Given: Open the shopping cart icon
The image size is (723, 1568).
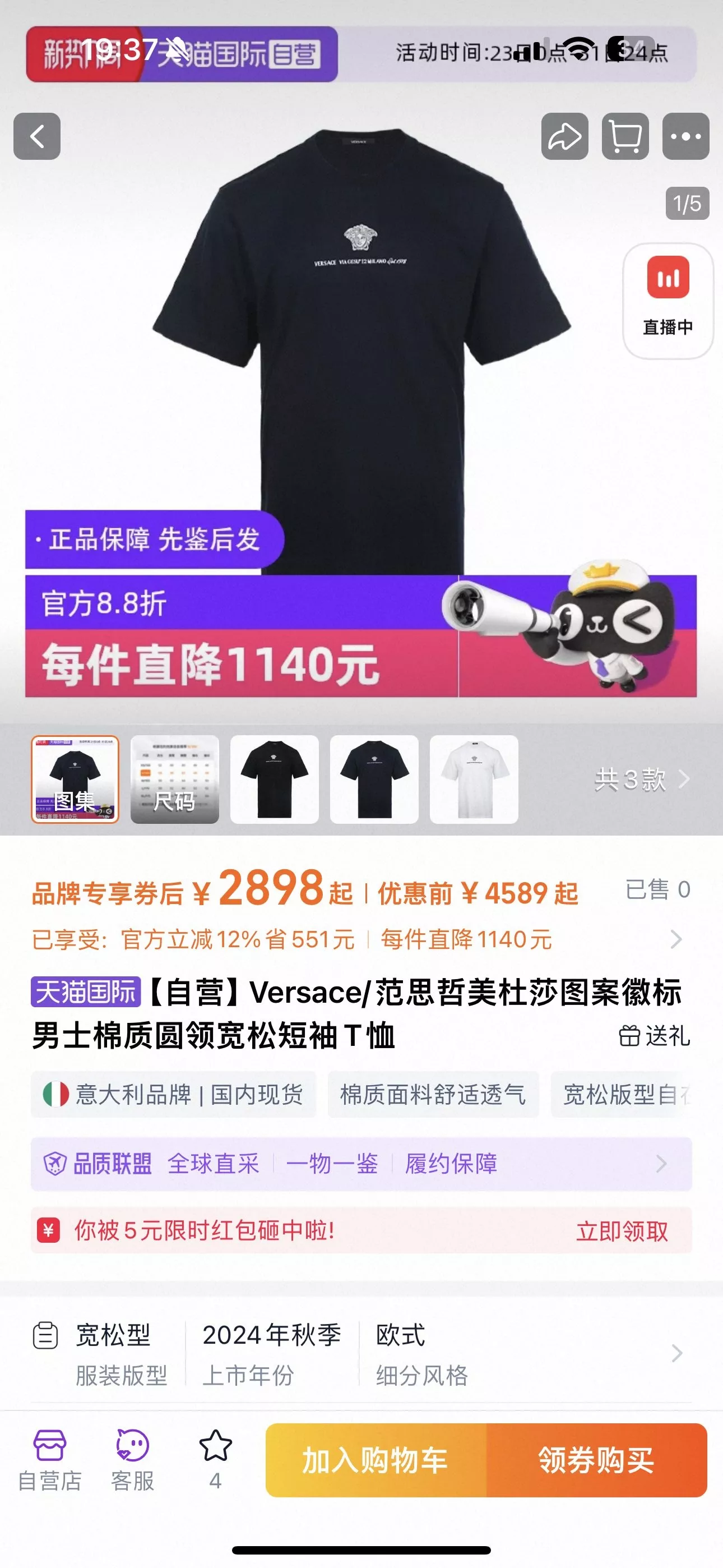Looking at the screenshot, I should (625, 136).
